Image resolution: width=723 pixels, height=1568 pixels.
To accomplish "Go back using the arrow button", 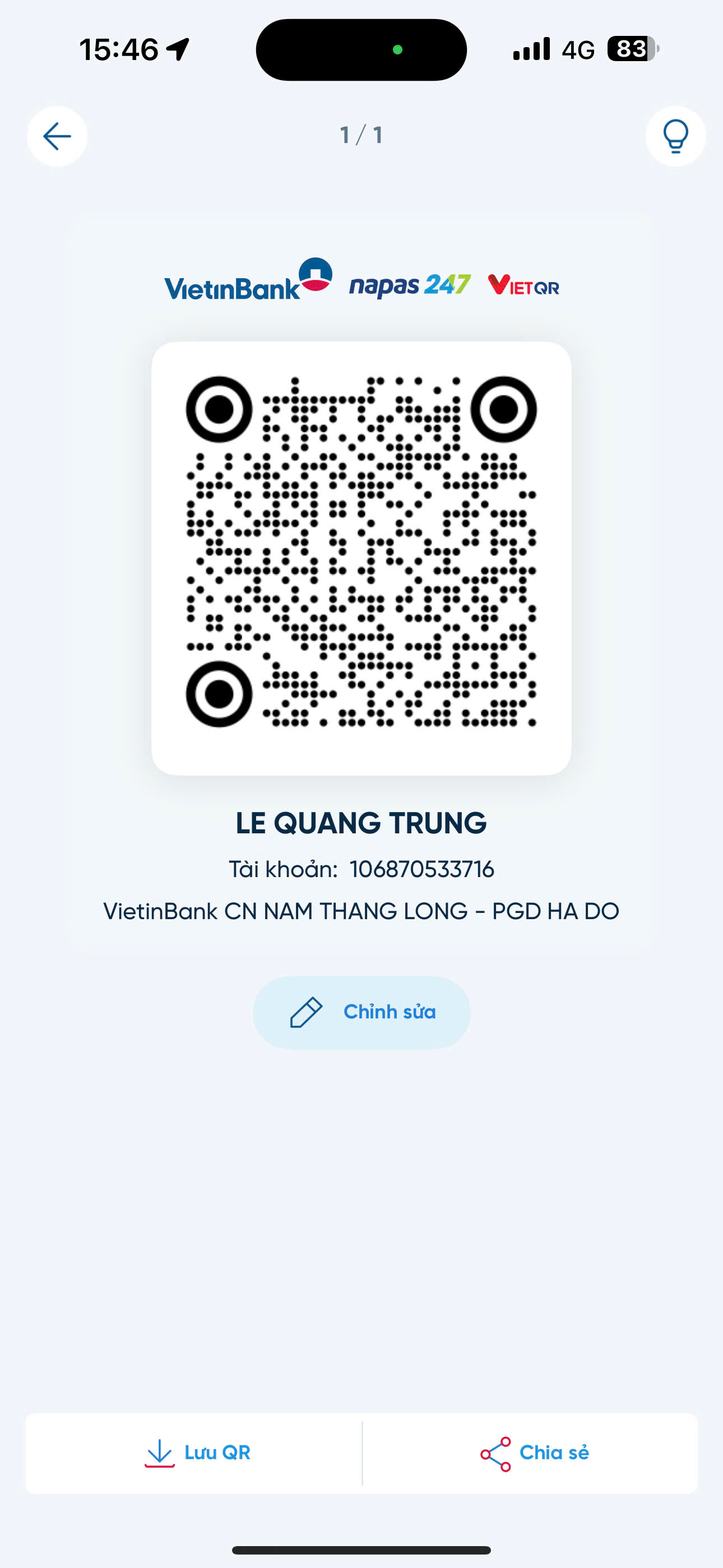I will [x=57, y=136].
